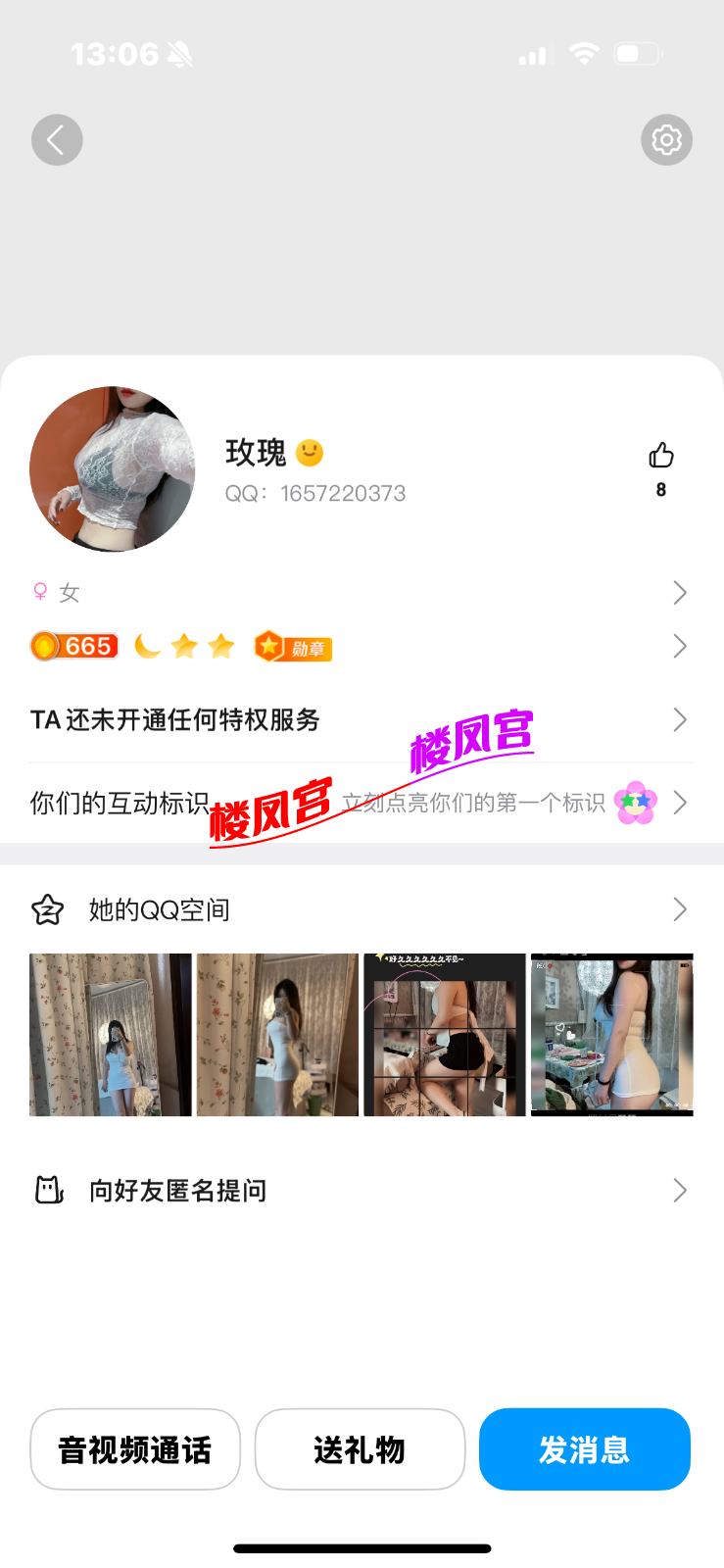The height and width of the screenshot is (1568, 724).
Task: Open 向好友匿名提问
Action: pos(361,1191)
